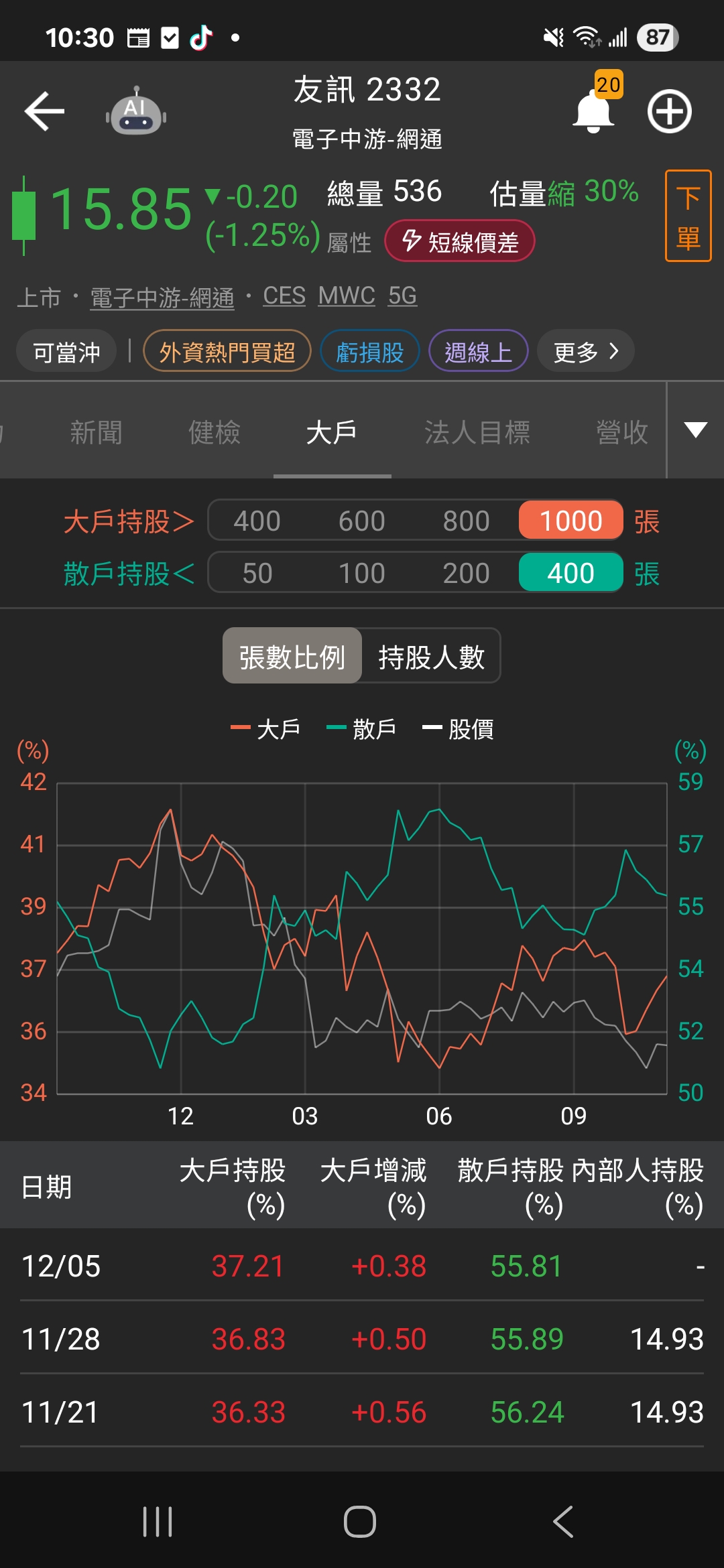Open the 電子中游-網通 industry link
Screen dimensions: 724x1568
[x=162, y=297]
